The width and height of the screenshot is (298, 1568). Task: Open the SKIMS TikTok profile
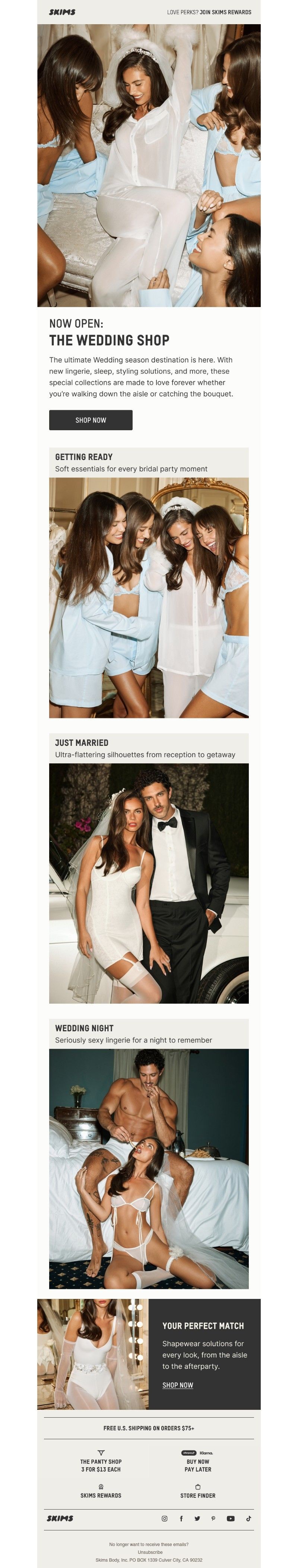click(248, 1518)
